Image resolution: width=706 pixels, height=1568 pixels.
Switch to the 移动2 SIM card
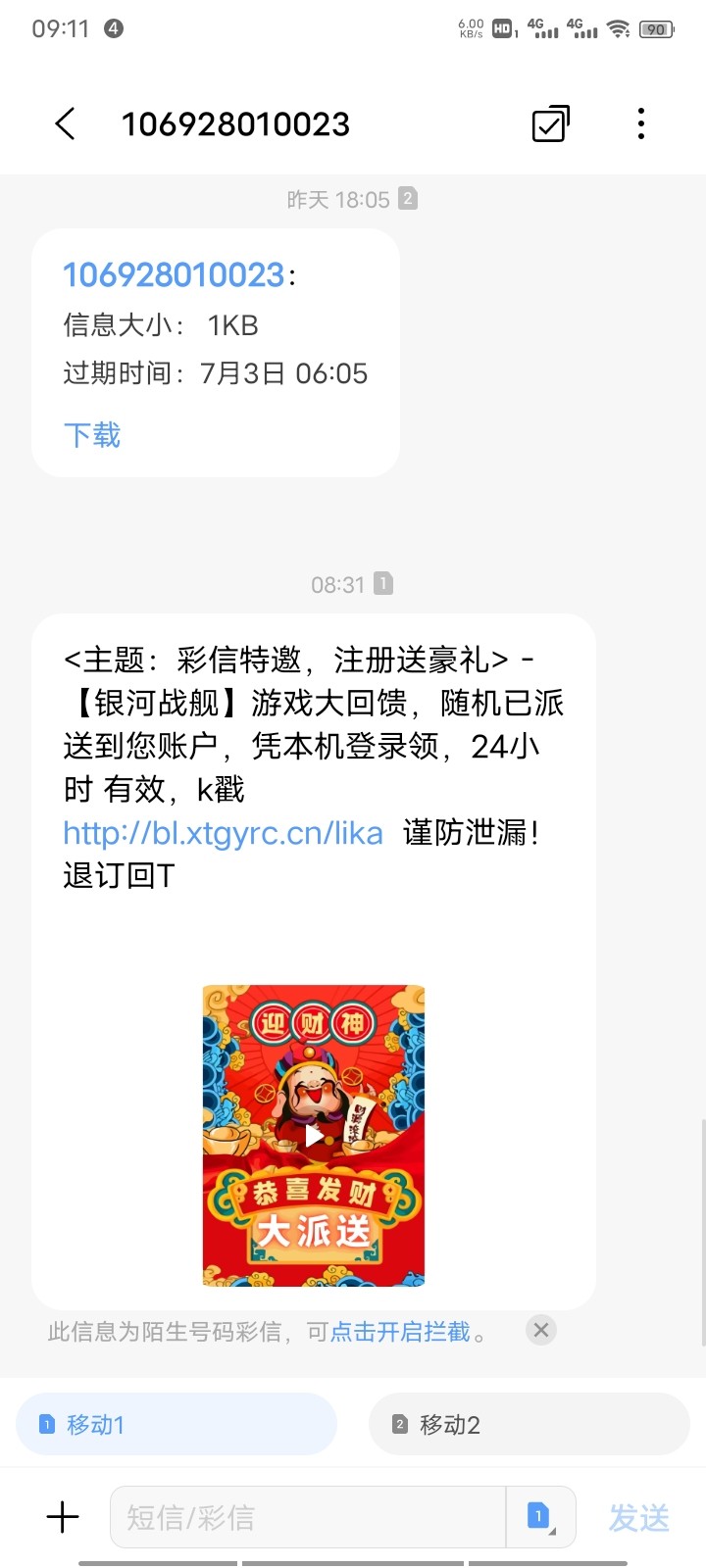tap(529, 1424)
